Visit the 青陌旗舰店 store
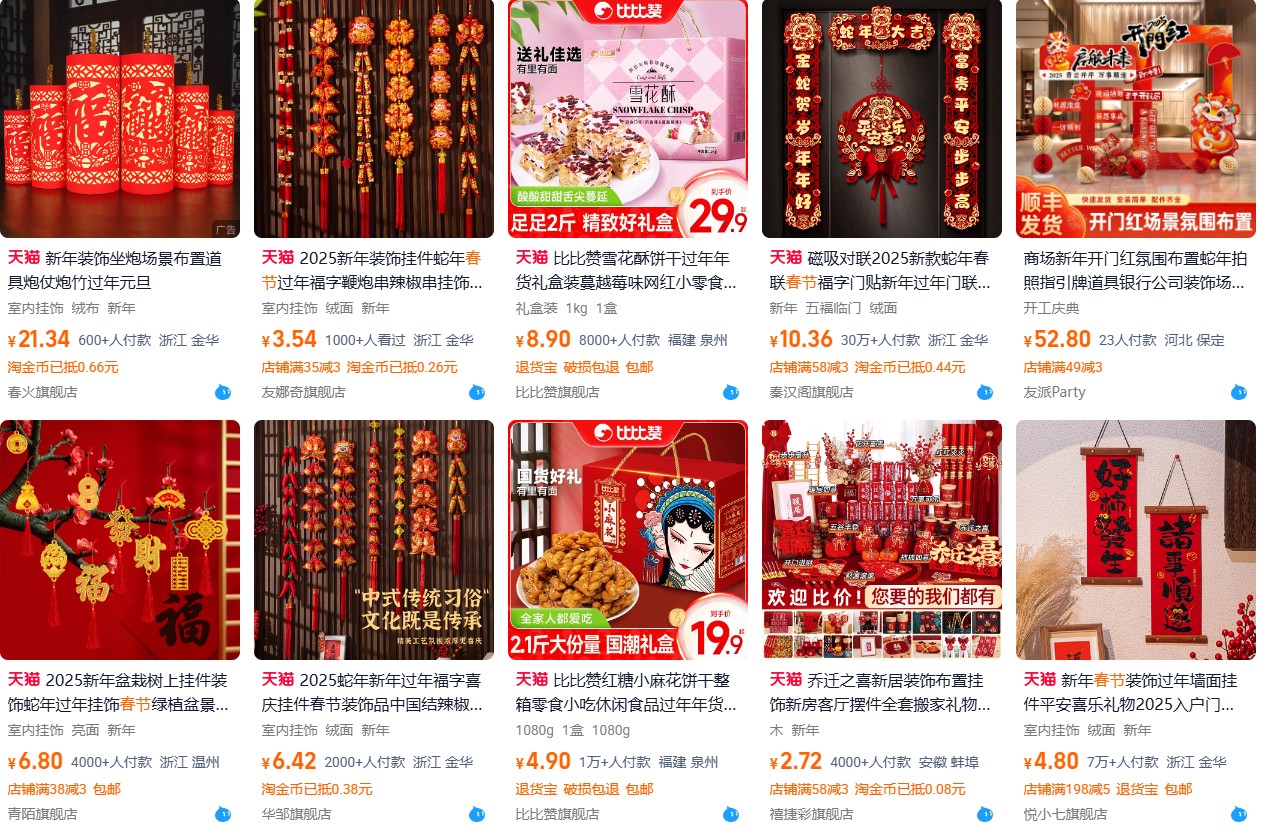 43,814
